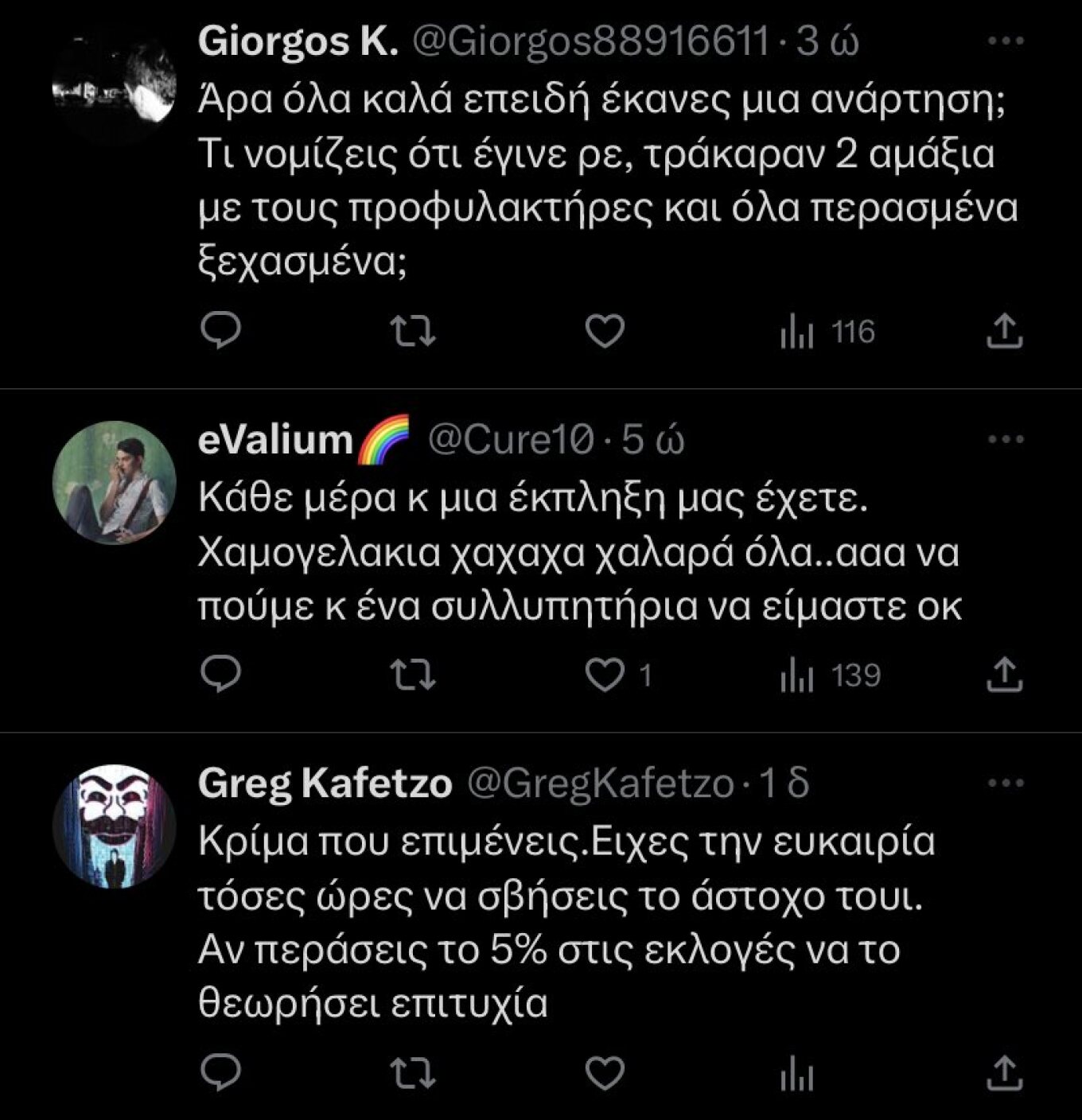The image size is (1082, 1120).
Task: Retweet Giorgos K.'s tweet
Action: pos(415,331)
